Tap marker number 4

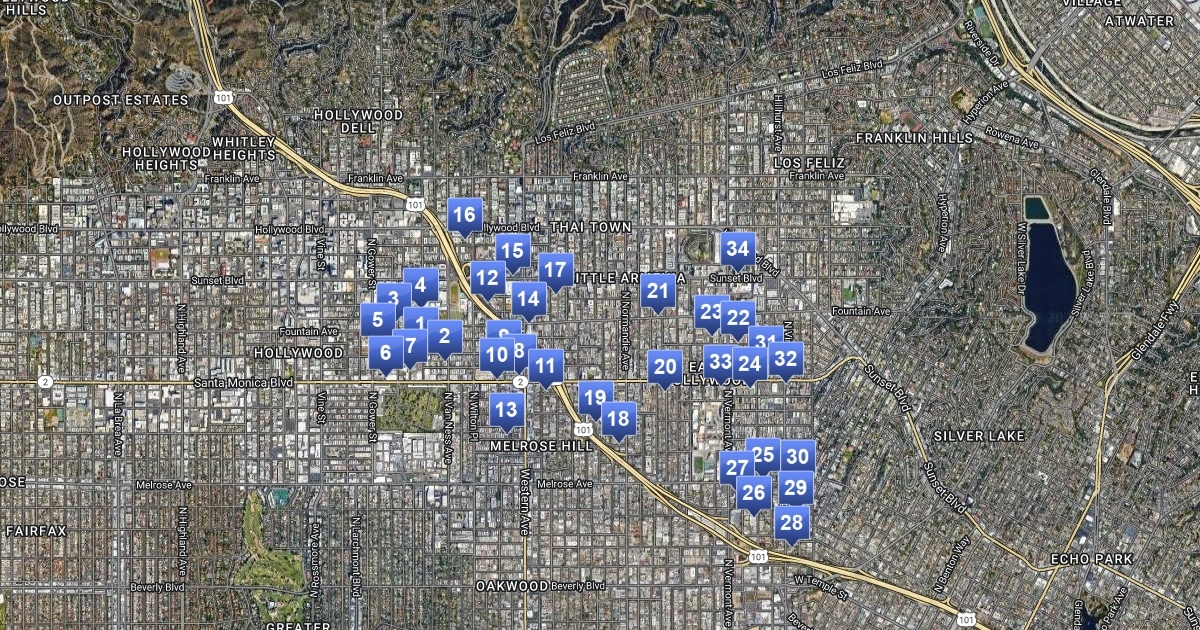click(421, 284)
